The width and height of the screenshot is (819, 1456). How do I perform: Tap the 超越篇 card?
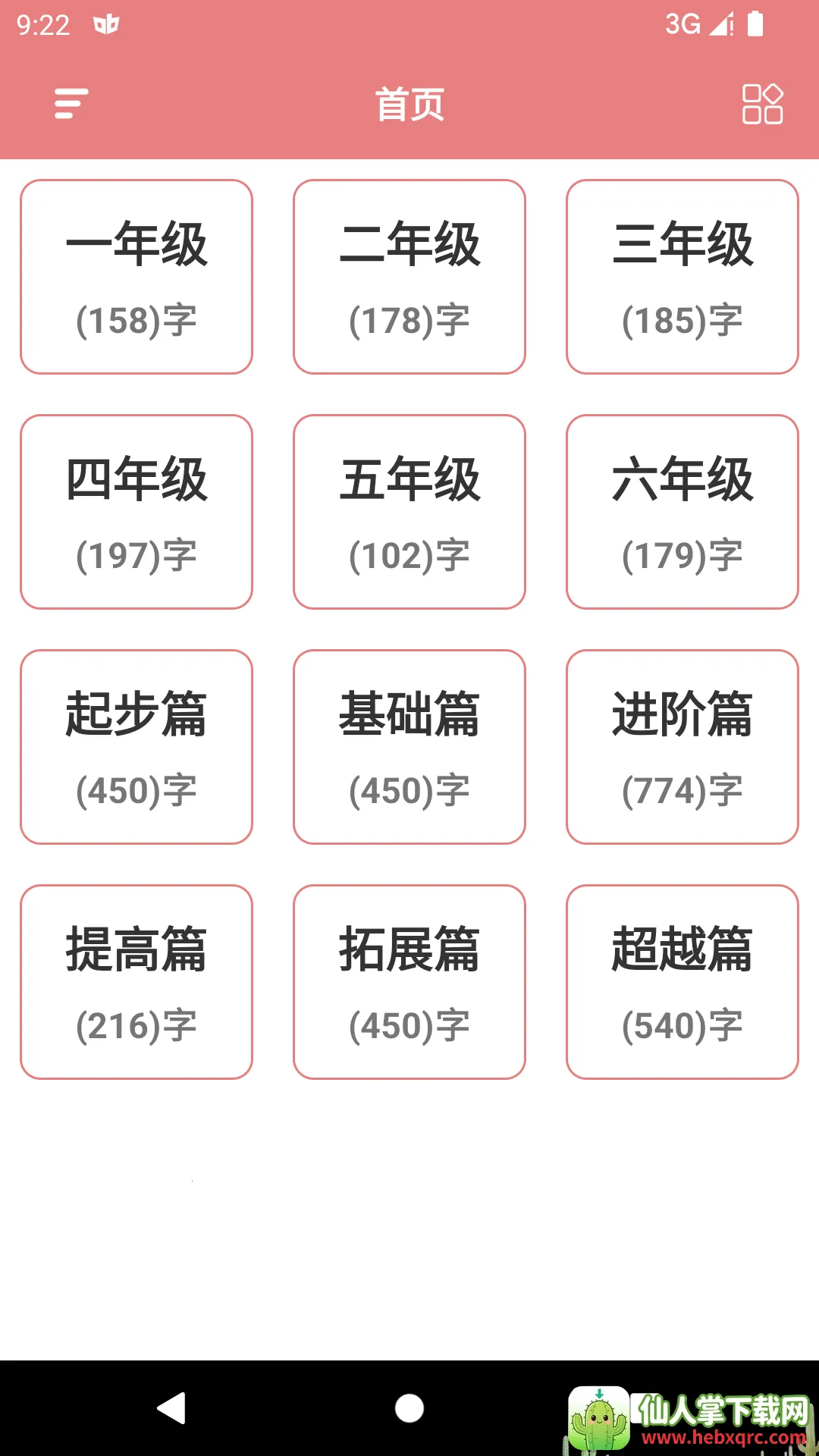(x=682, y=982)
